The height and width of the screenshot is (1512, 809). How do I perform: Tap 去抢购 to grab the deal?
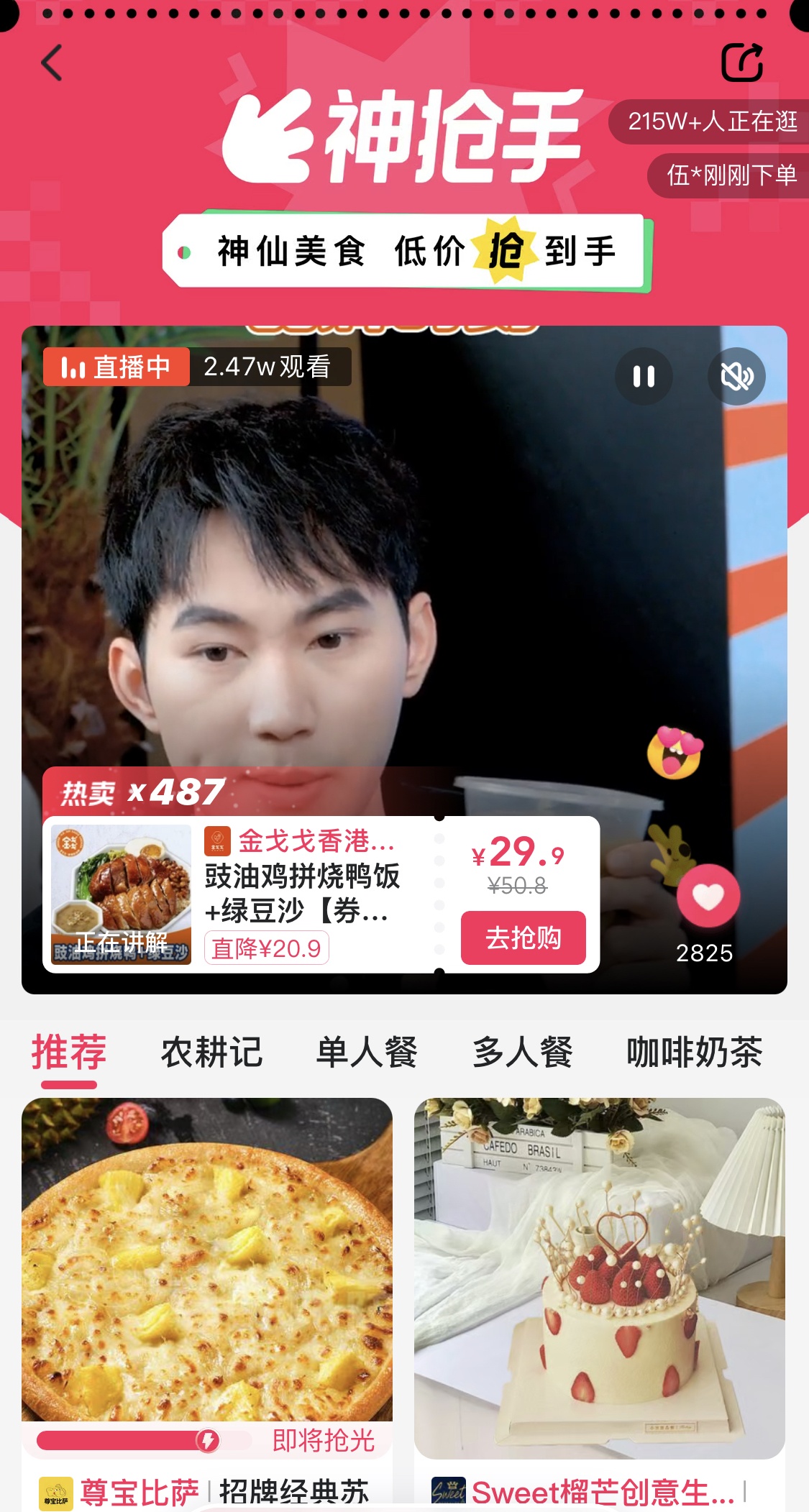point(523,938)
